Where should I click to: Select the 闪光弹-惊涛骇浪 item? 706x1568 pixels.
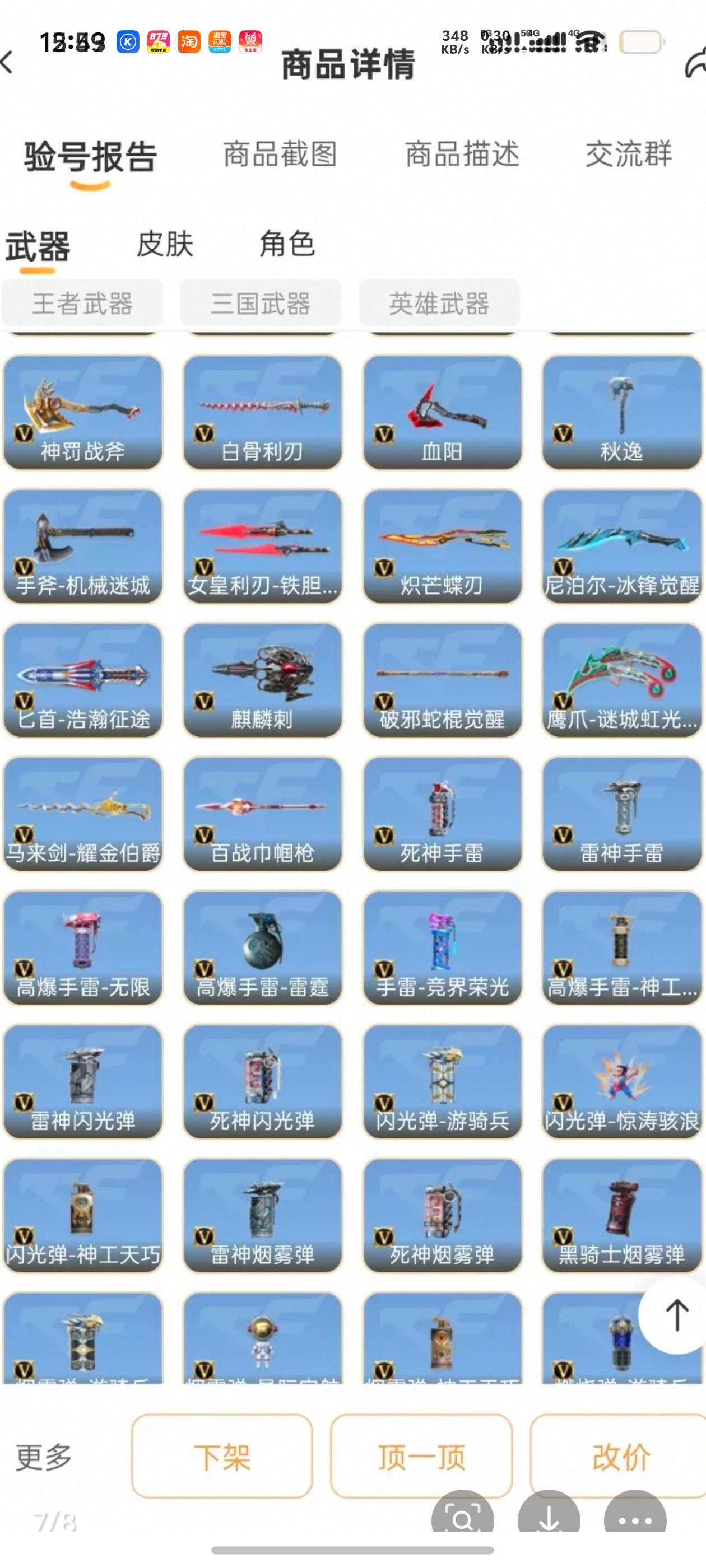(622, 1082)
